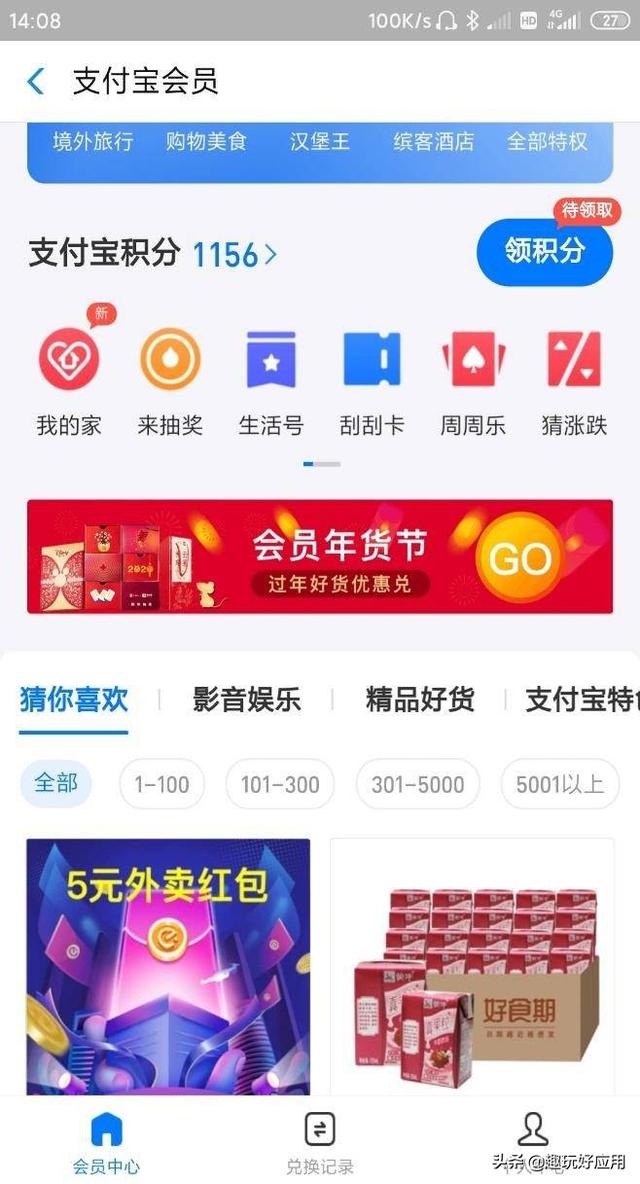Open 来抽奖 lottery
Screen dimensions: 640x1184
coord(170,381)
